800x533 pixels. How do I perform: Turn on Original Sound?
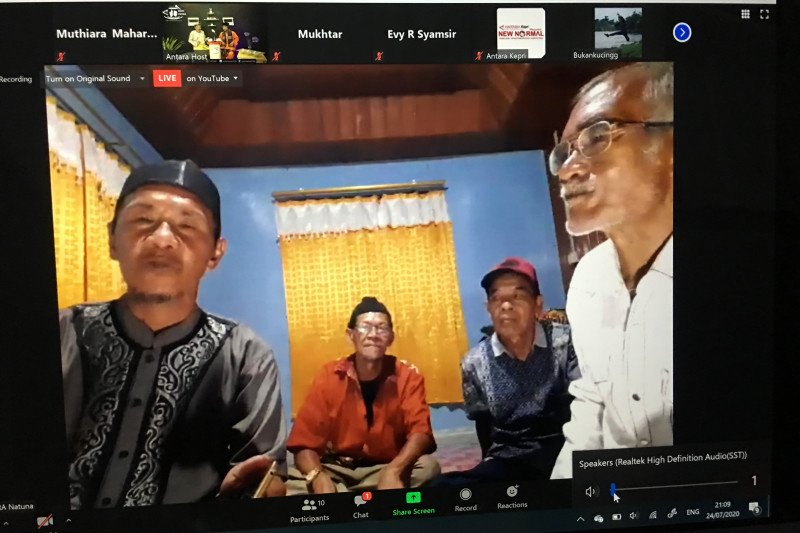tap(88, 78)
